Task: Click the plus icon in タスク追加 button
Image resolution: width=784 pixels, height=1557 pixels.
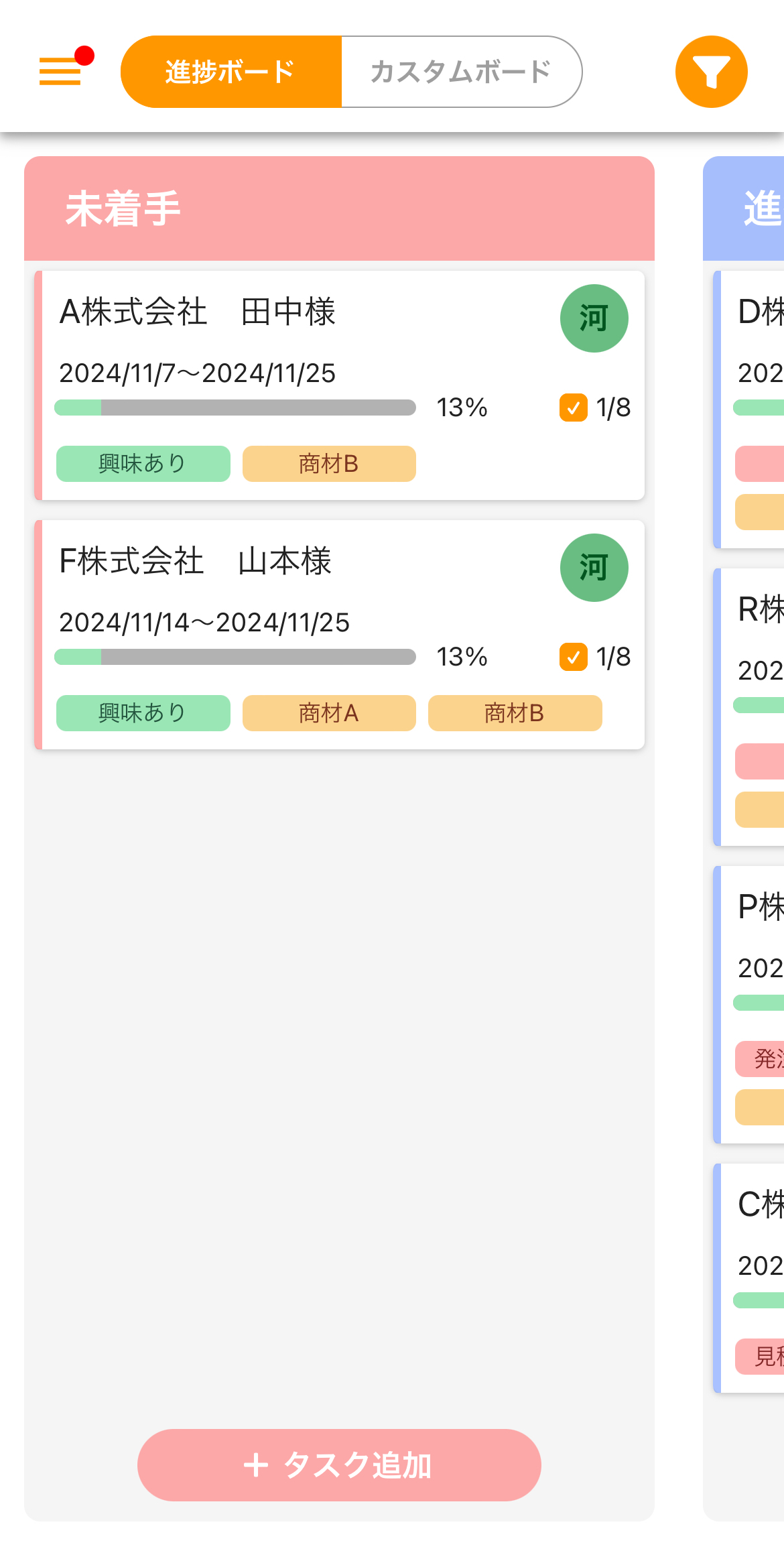Action: [255, 1465]
